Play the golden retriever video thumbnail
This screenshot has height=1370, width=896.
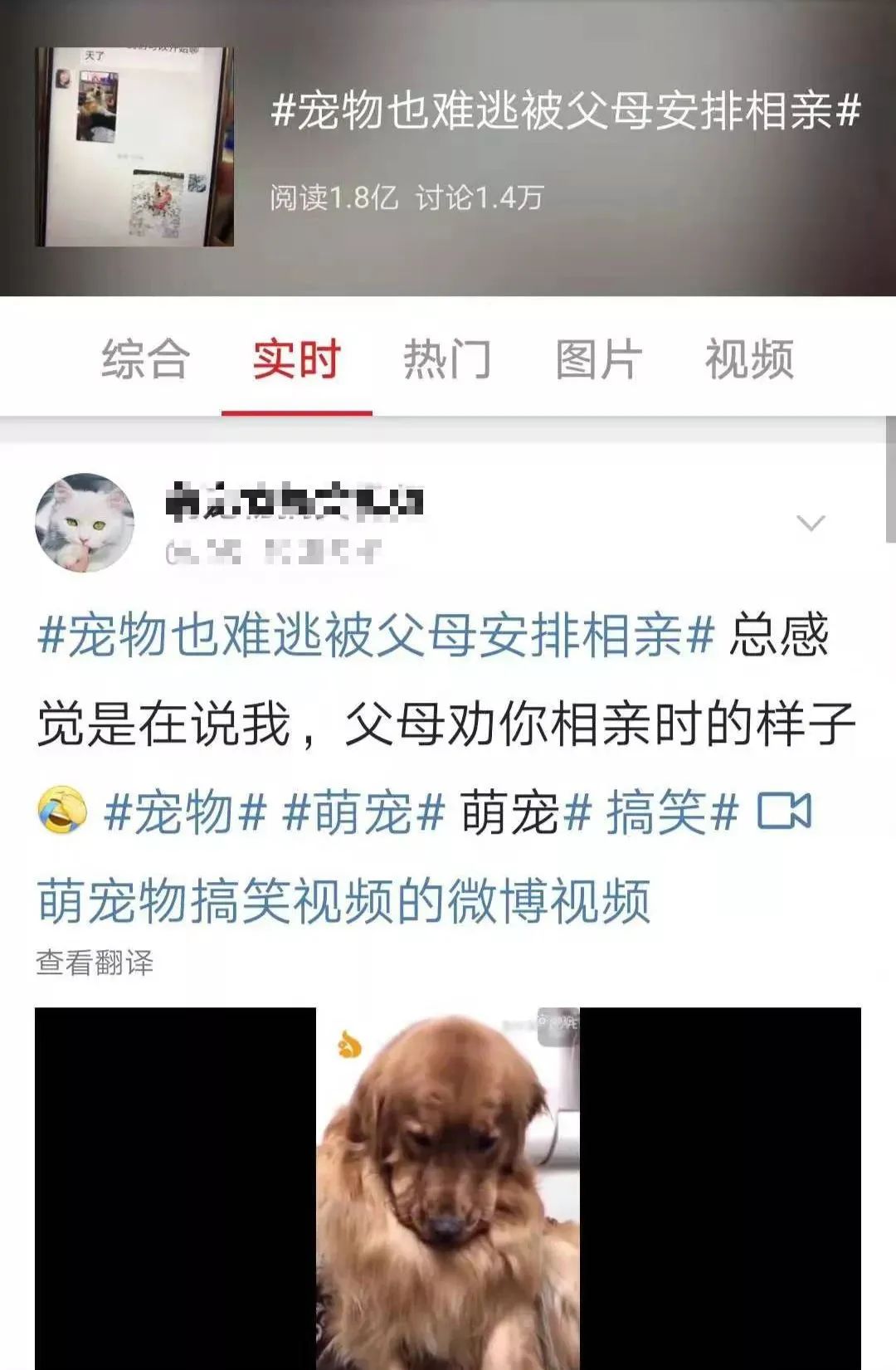pos(448,1187)
